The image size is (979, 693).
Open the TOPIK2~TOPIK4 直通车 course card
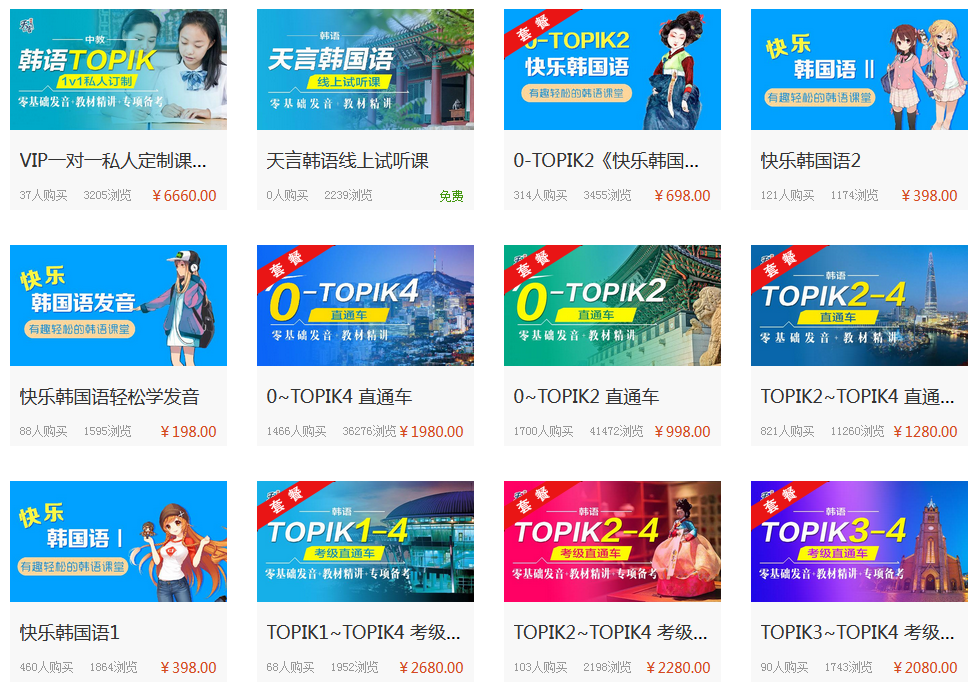click(x=859, y=306)
